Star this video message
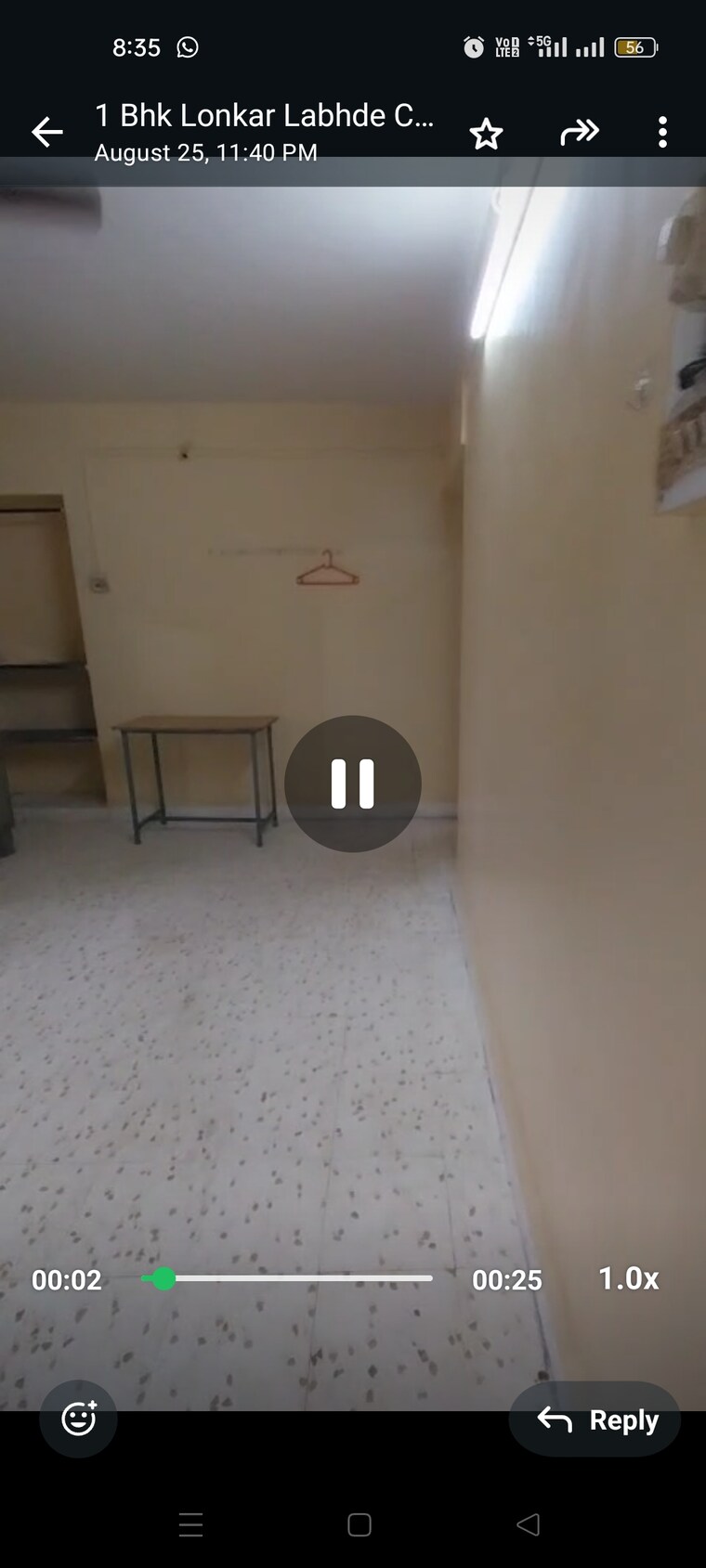706x1568 pixels. (486, 134)
